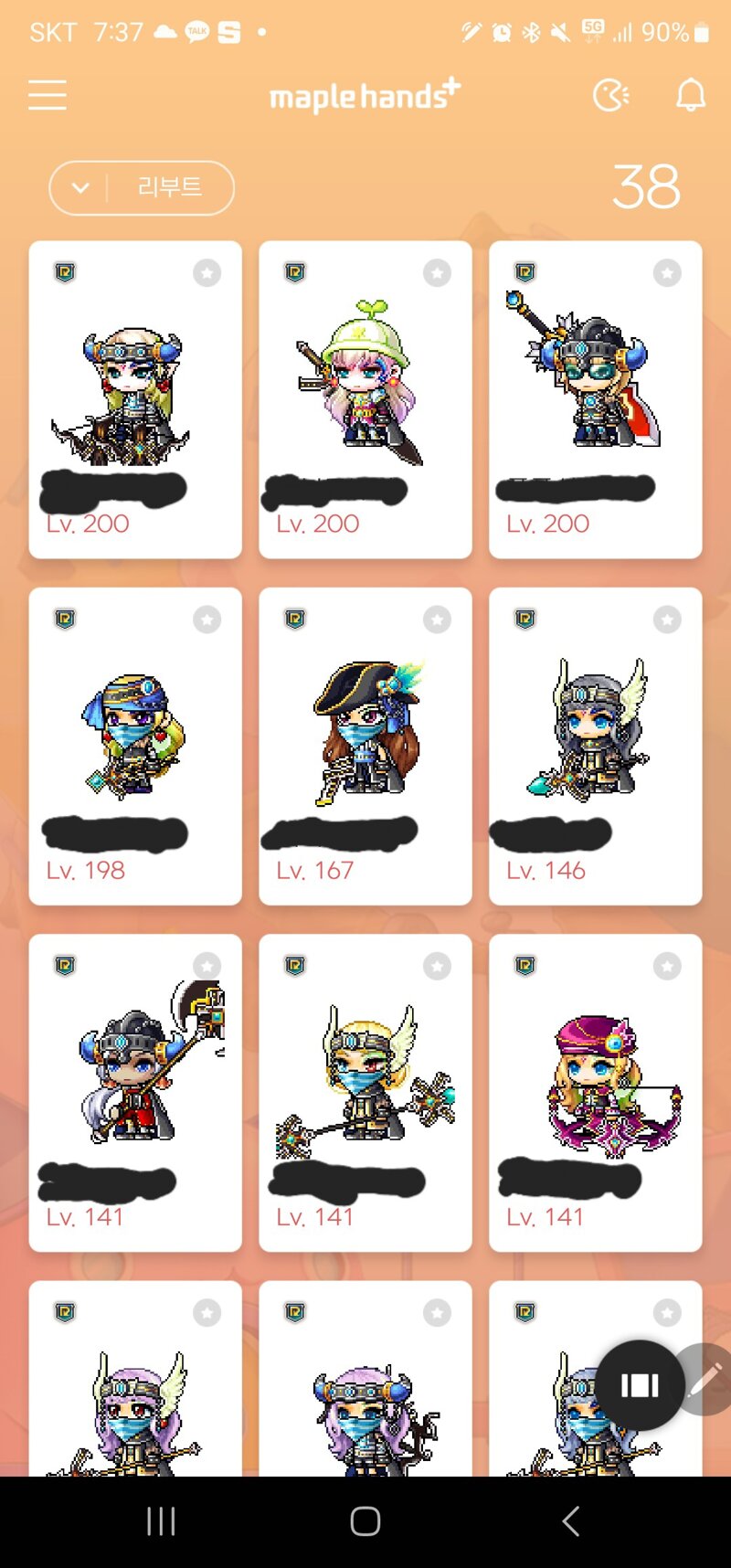Star the Lv. 146 character card

[668, 620]
